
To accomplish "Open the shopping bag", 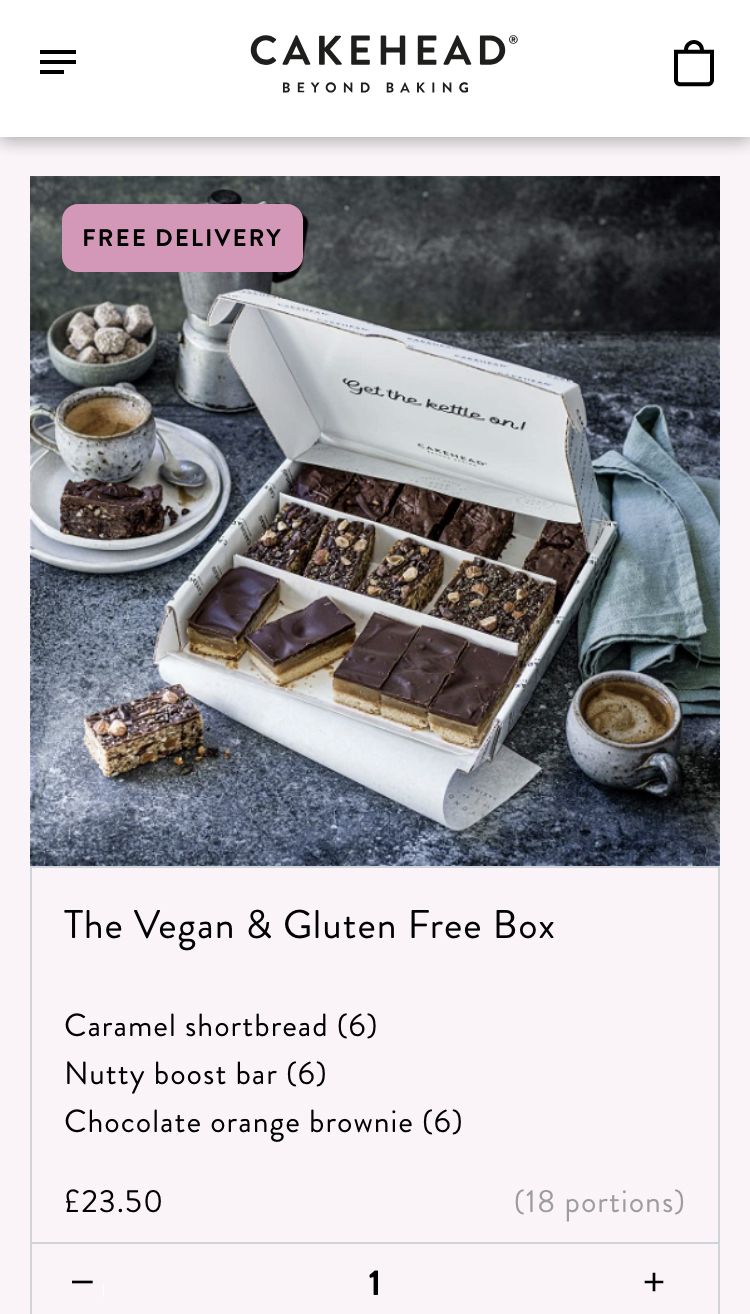I will (693, 64).
